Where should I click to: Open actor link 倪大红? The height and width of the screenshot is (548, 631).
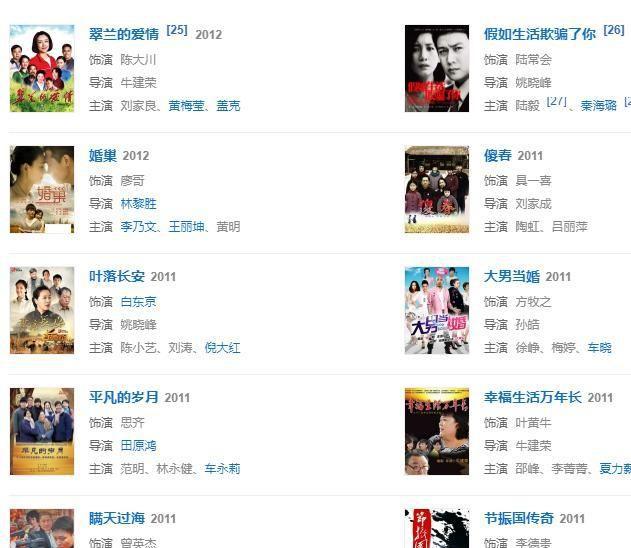(222, 348)
